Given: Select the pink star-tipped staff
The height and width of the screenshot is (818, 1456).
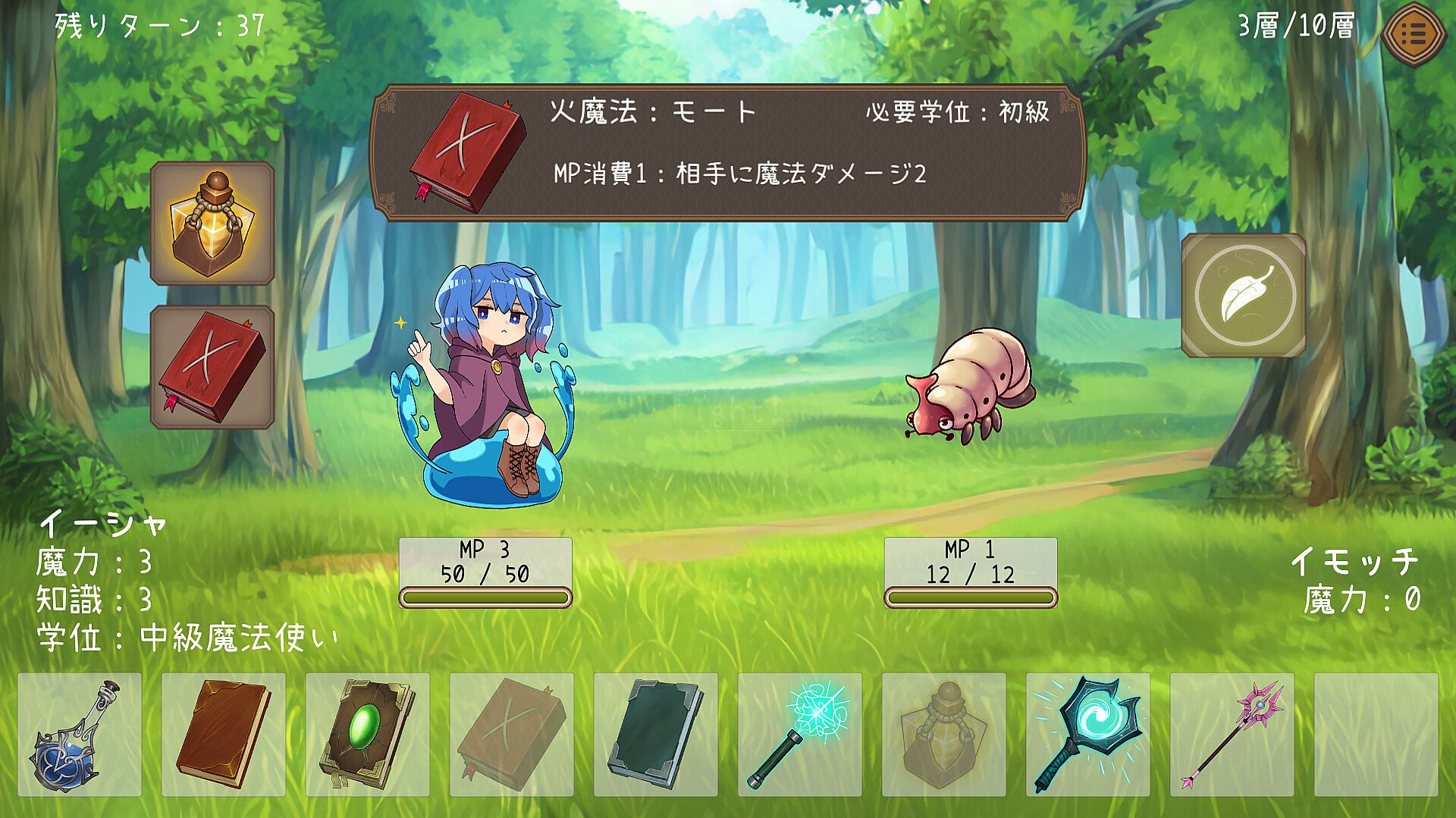Looking at the screenshot, I should coord(1232,735).
